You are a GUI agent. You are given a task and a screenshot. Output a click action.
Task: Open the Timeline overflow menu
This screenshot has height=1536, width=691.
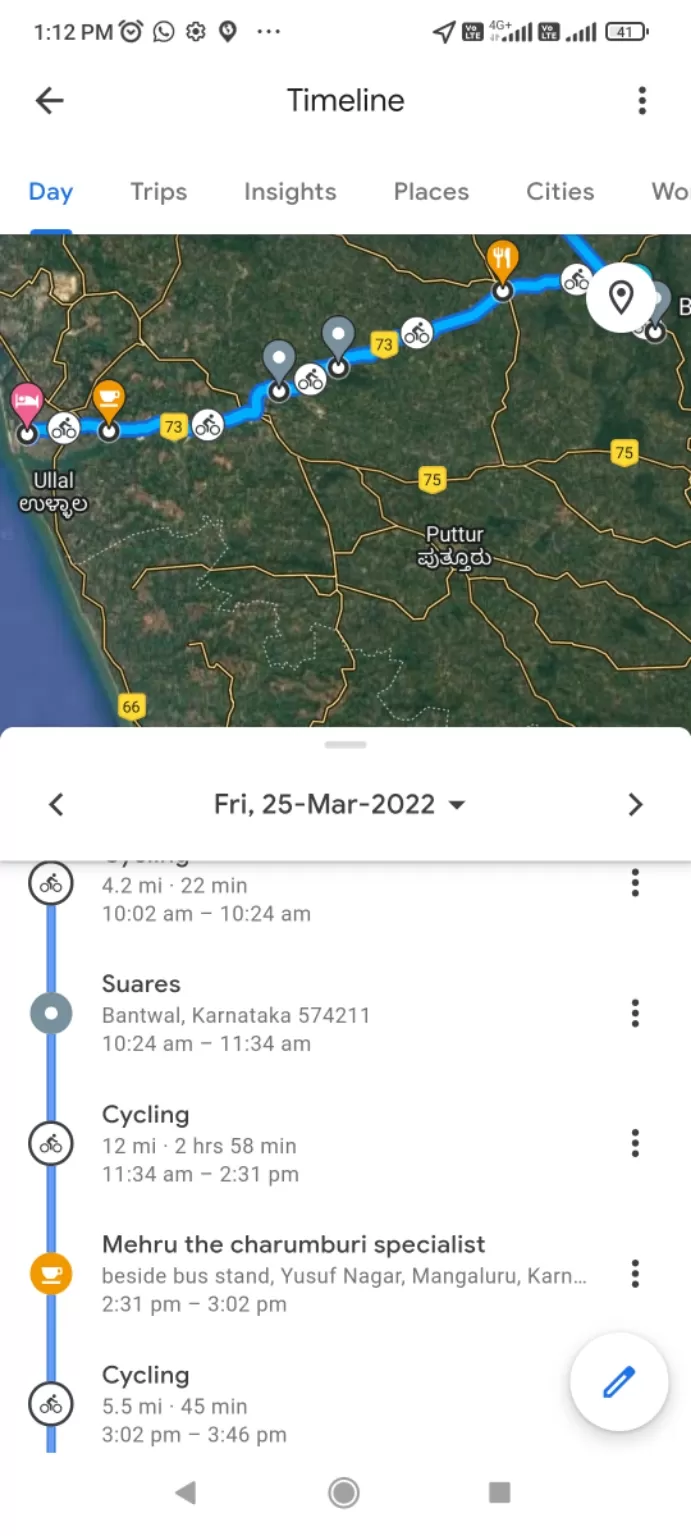[x=642, y=100]
